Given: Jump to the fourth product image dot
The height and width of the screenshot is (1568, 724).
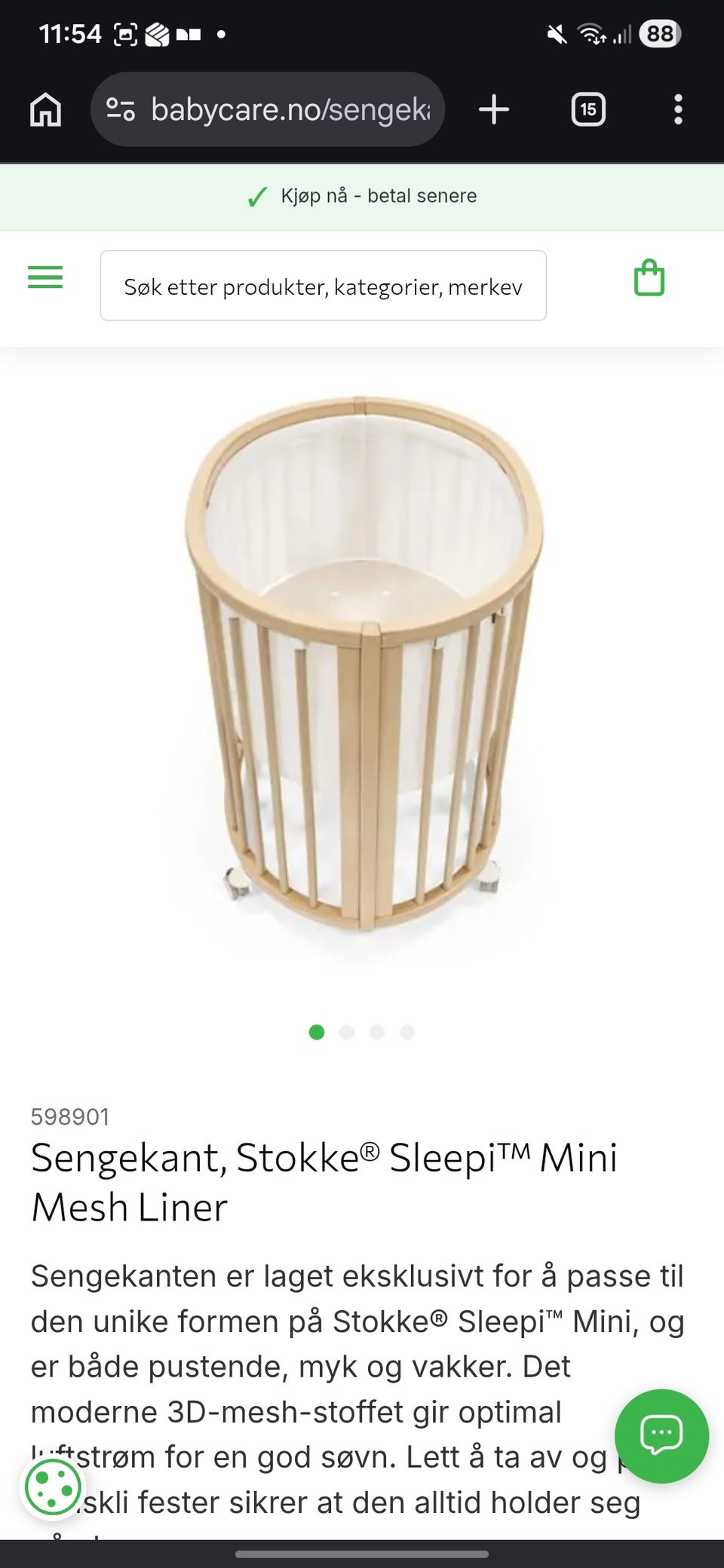Looking at the screenshot, I should pos(407,1032).
